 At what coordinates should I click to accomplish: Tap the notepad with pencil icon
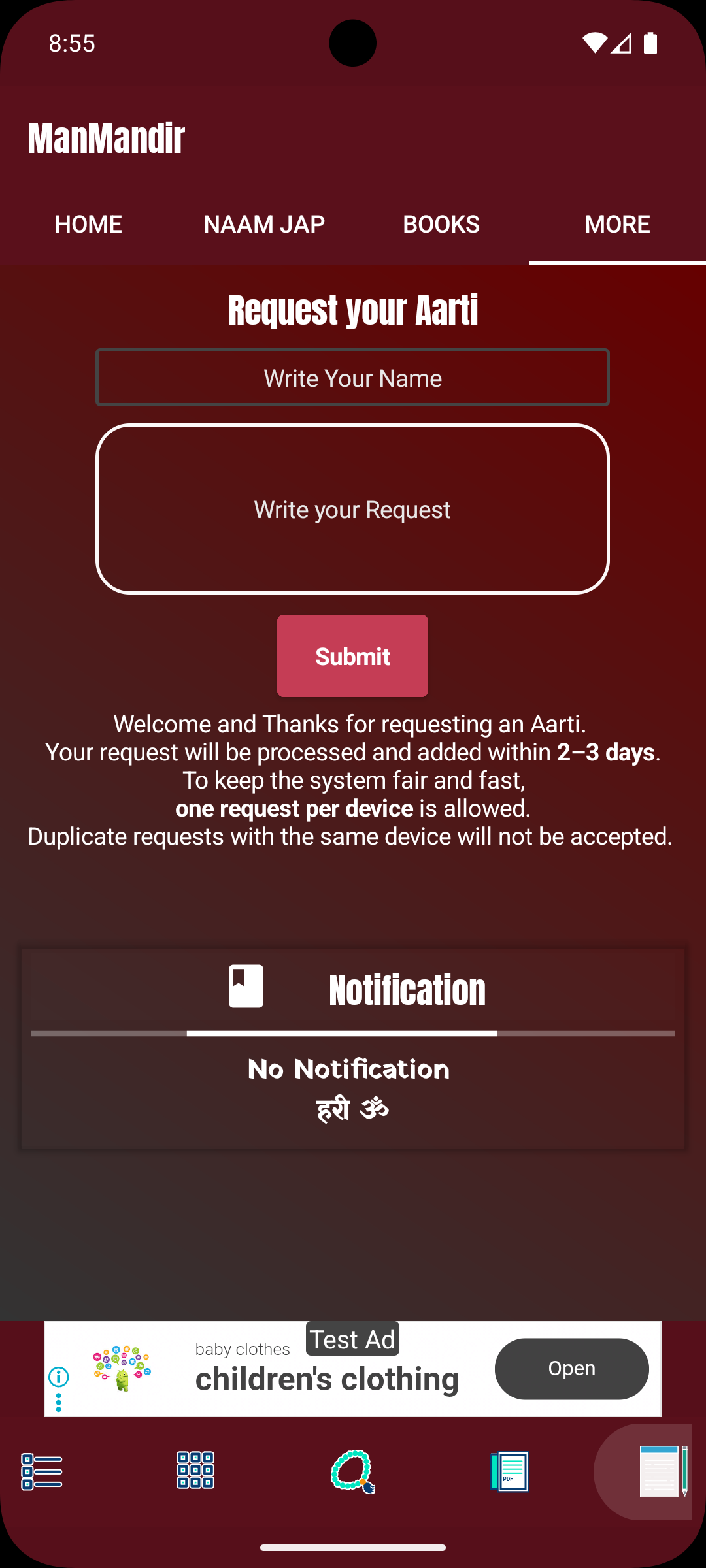pyautogui.click(x=662, y=1471)
